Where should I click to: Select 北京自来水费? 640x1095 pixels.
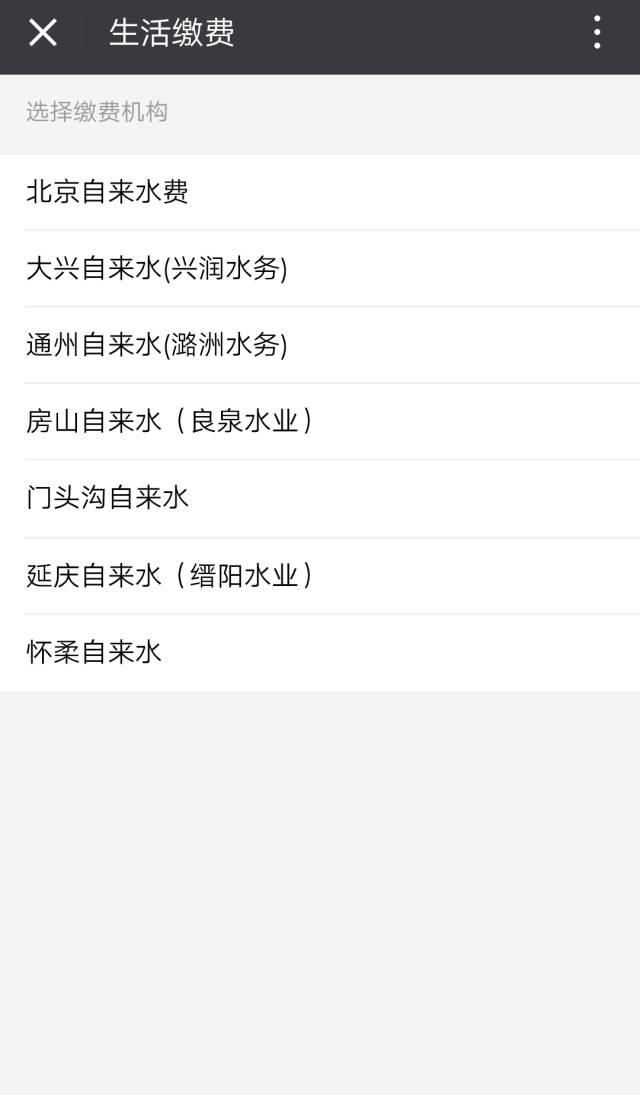(x=320, y=192)
